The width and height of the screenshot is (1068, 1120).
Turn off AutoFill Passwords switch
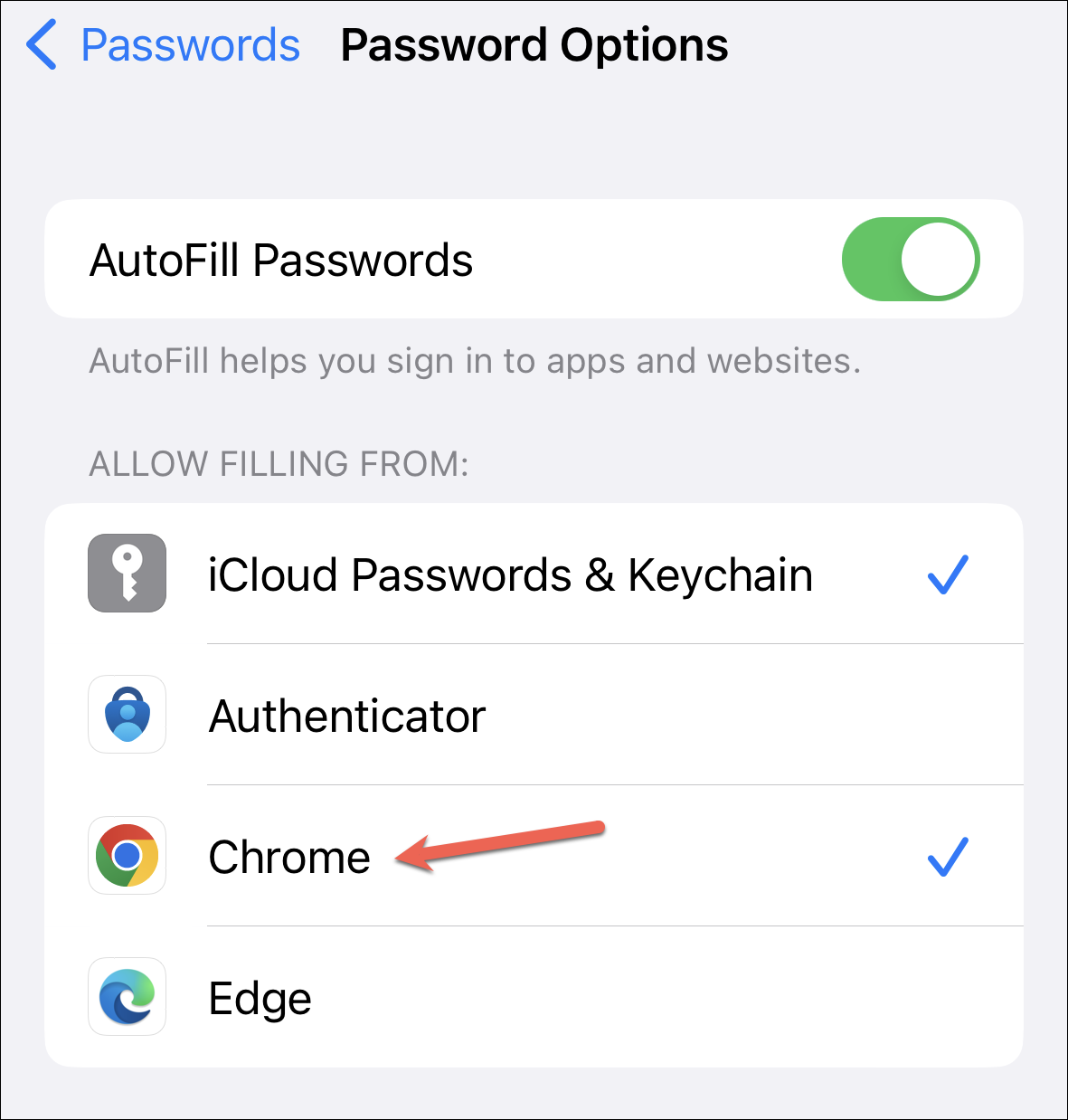[x=910, y=260]
